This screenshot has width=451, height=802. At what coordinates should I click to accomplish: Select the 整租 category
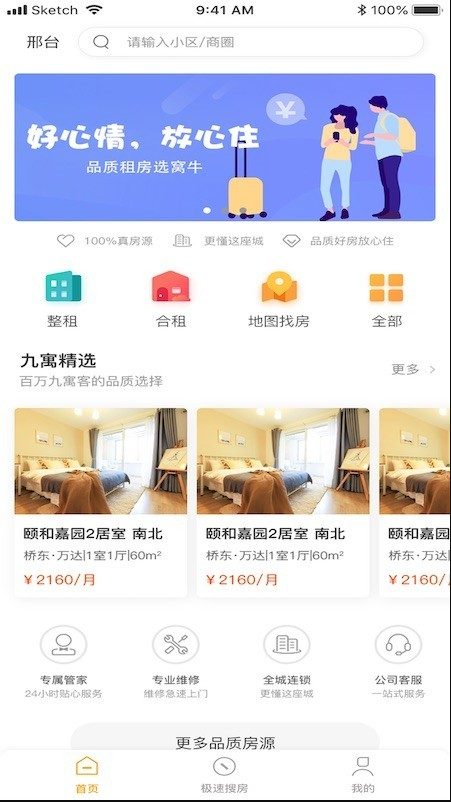click(x=62, y=299)
